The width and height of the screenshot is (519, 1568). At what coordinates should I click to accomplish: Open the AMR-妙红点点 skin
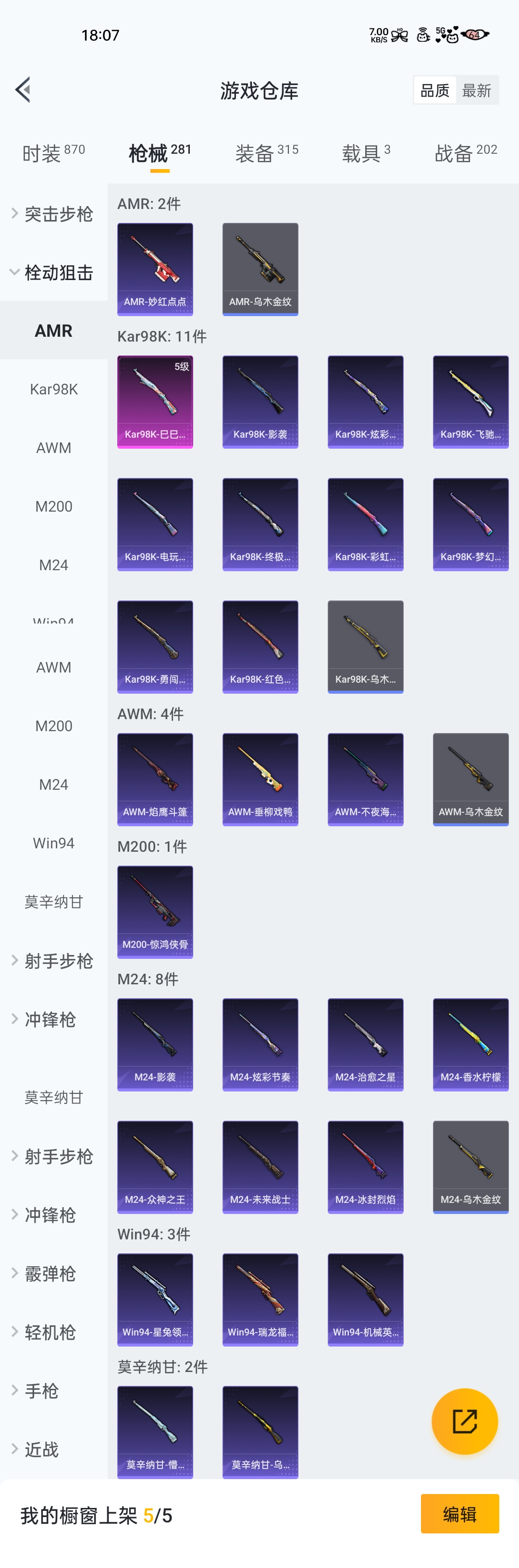click(155, 269)
